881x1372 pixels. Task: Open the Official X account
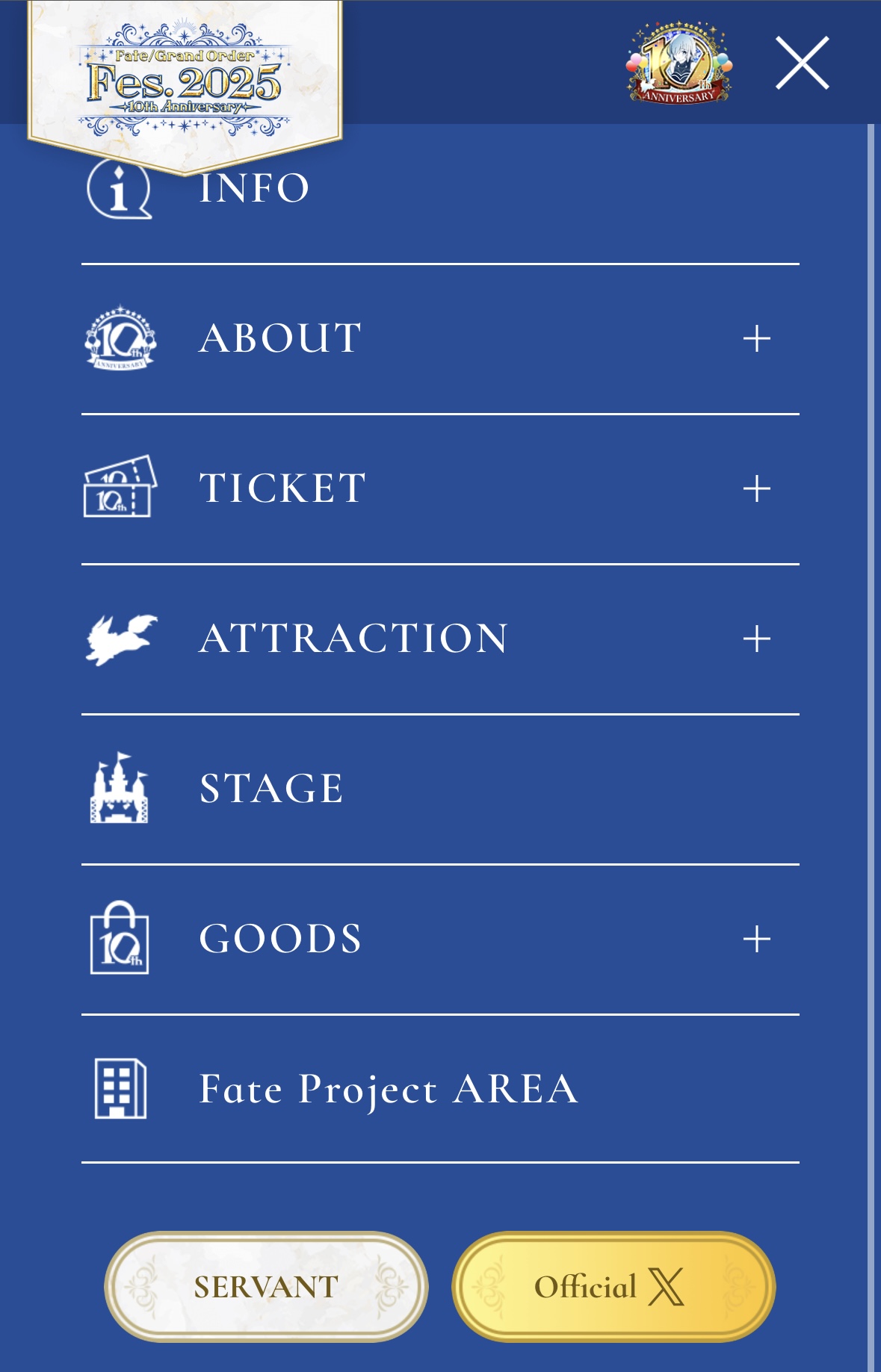click(613, 1286)
